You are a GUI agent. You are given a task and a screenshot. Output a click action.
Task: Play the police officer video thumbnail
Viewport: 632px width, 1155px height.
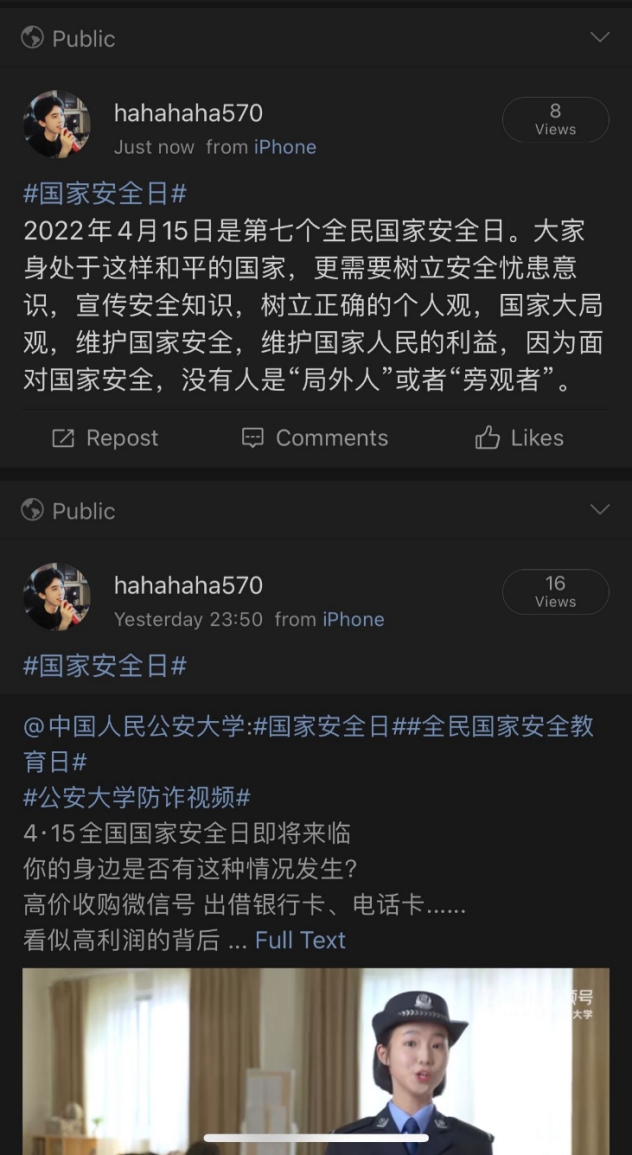[315, 1060]
